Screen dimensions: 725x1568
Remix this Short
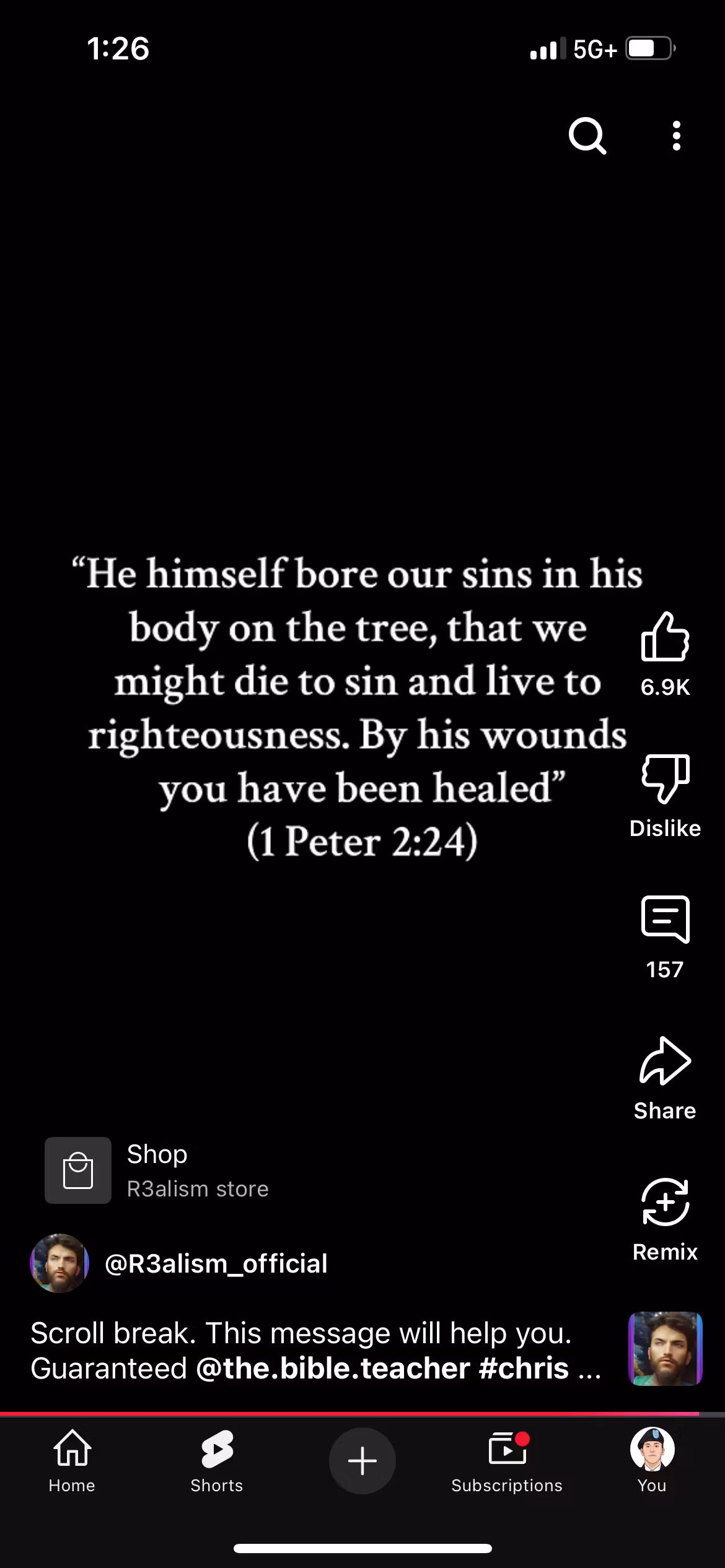point(665,1202)
